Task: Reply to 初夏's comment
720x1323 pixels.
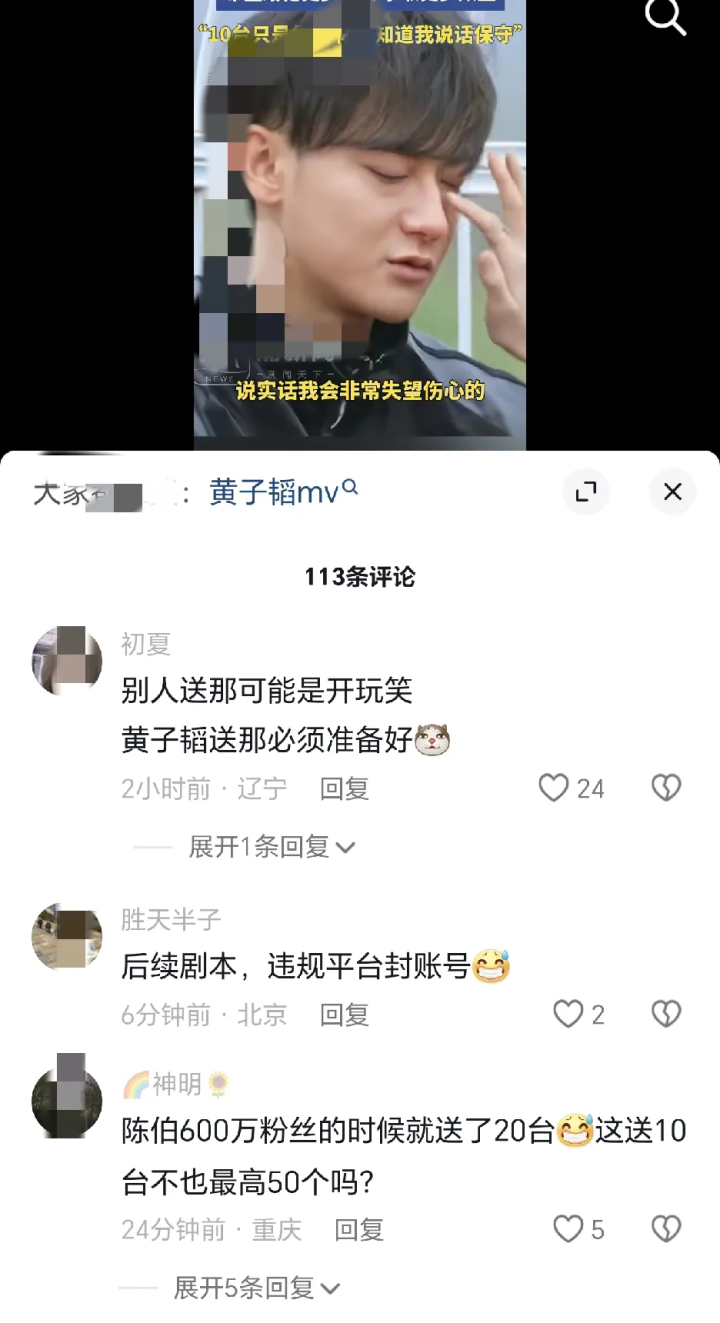Action: point(345,789)
